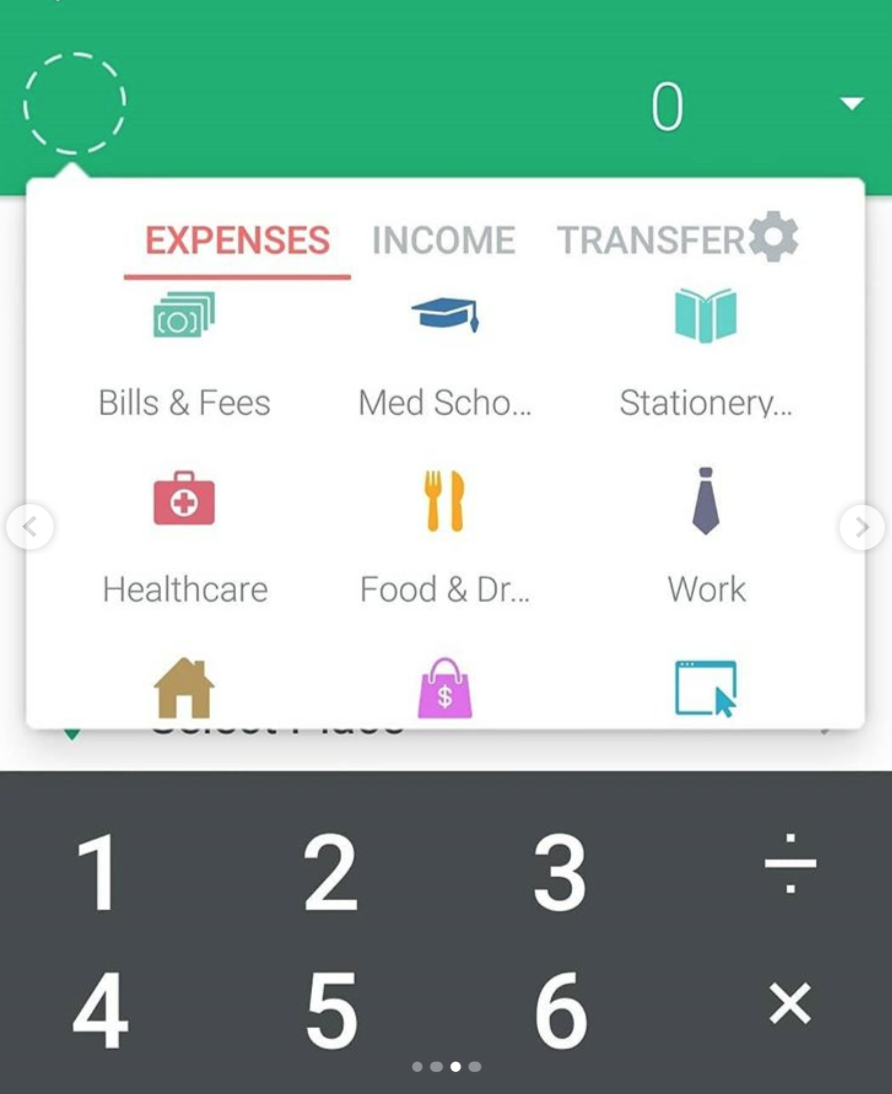Expand the account dropdown arrow

tap(851, 104)
